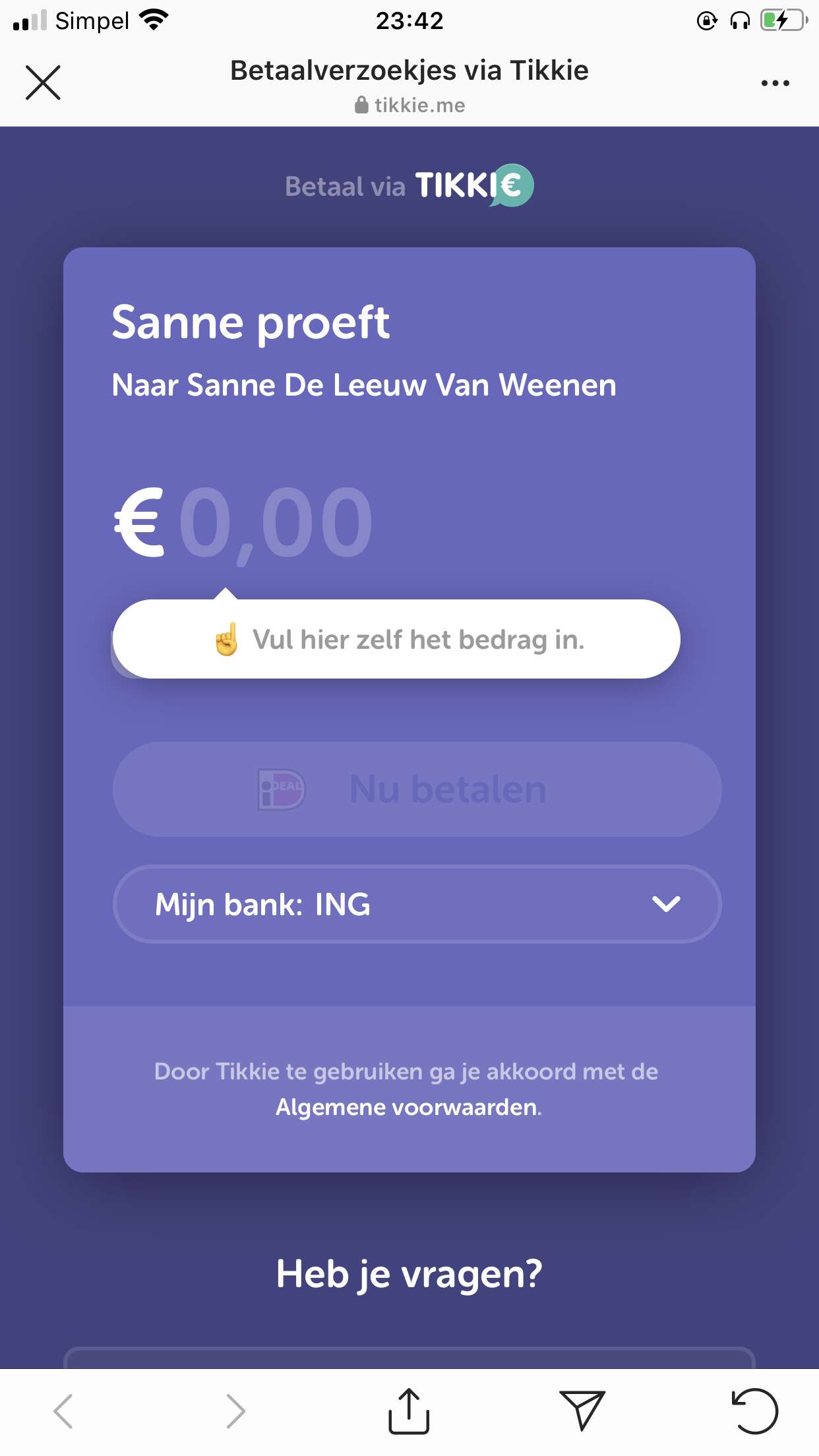Viewport: 819px width, 1456px height.
Task: Enter the amount in the €0,00 field
Action: click(276, 522)
